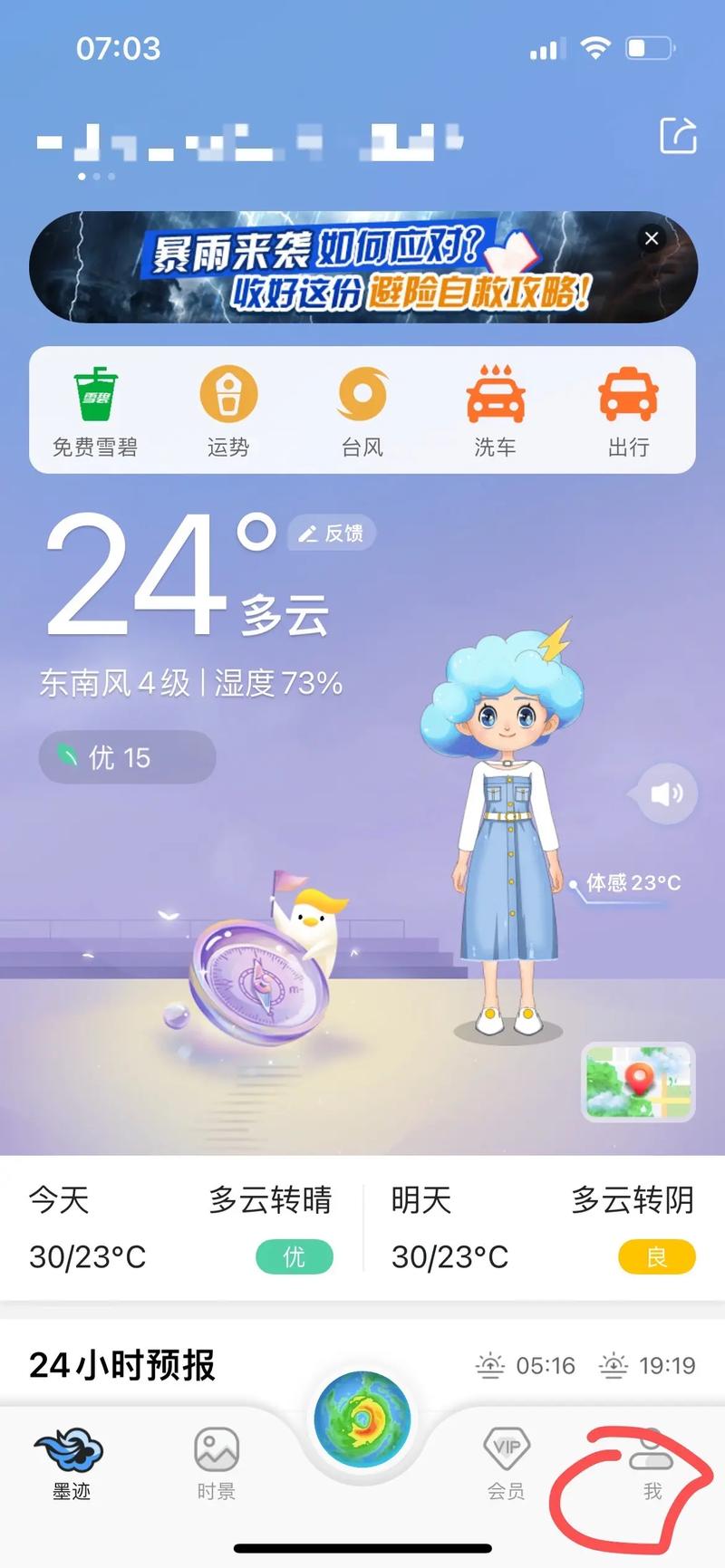The image size is (725, 1568).
Task: Tap the 良 air quality badge for tomorrow
Action: 657,1257
